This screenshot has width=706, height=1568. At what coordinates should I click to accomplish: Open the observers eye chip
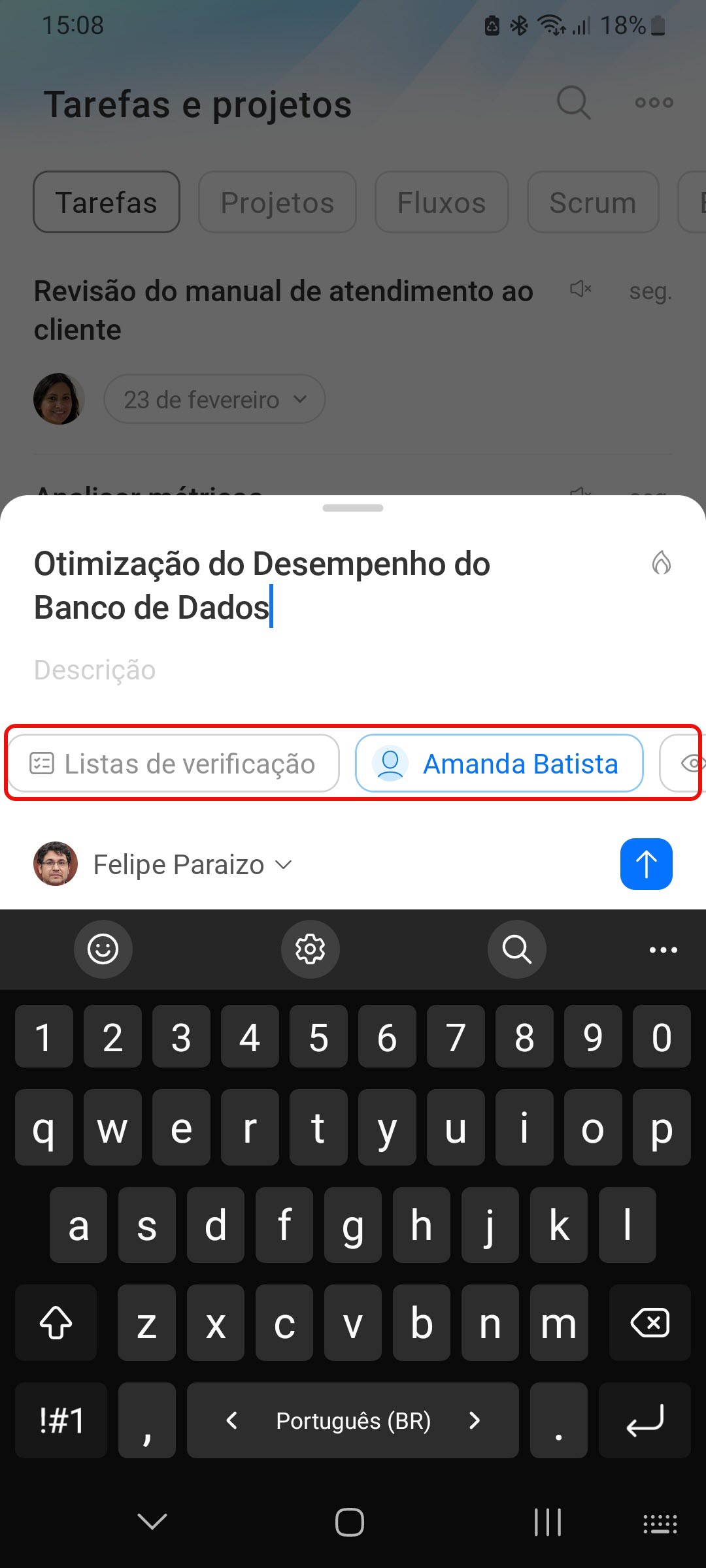[686, 764]
